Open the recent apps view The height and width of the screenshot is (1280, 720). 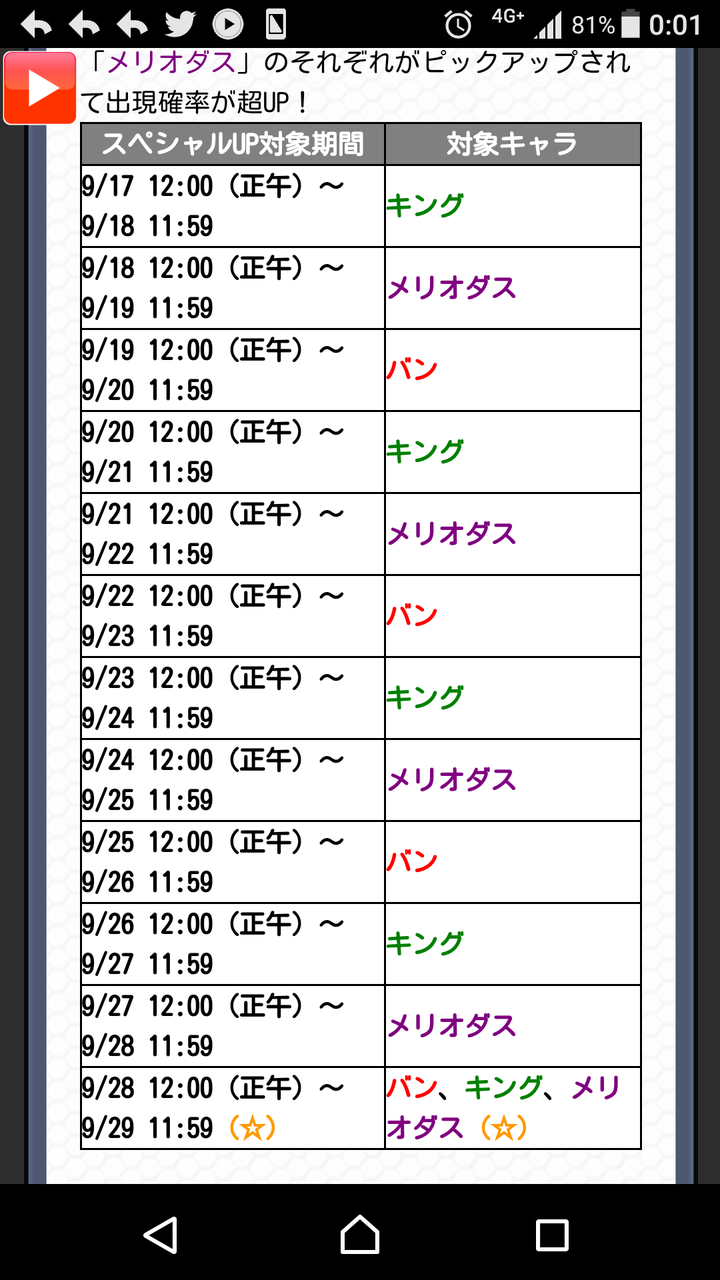[552, 1235]
